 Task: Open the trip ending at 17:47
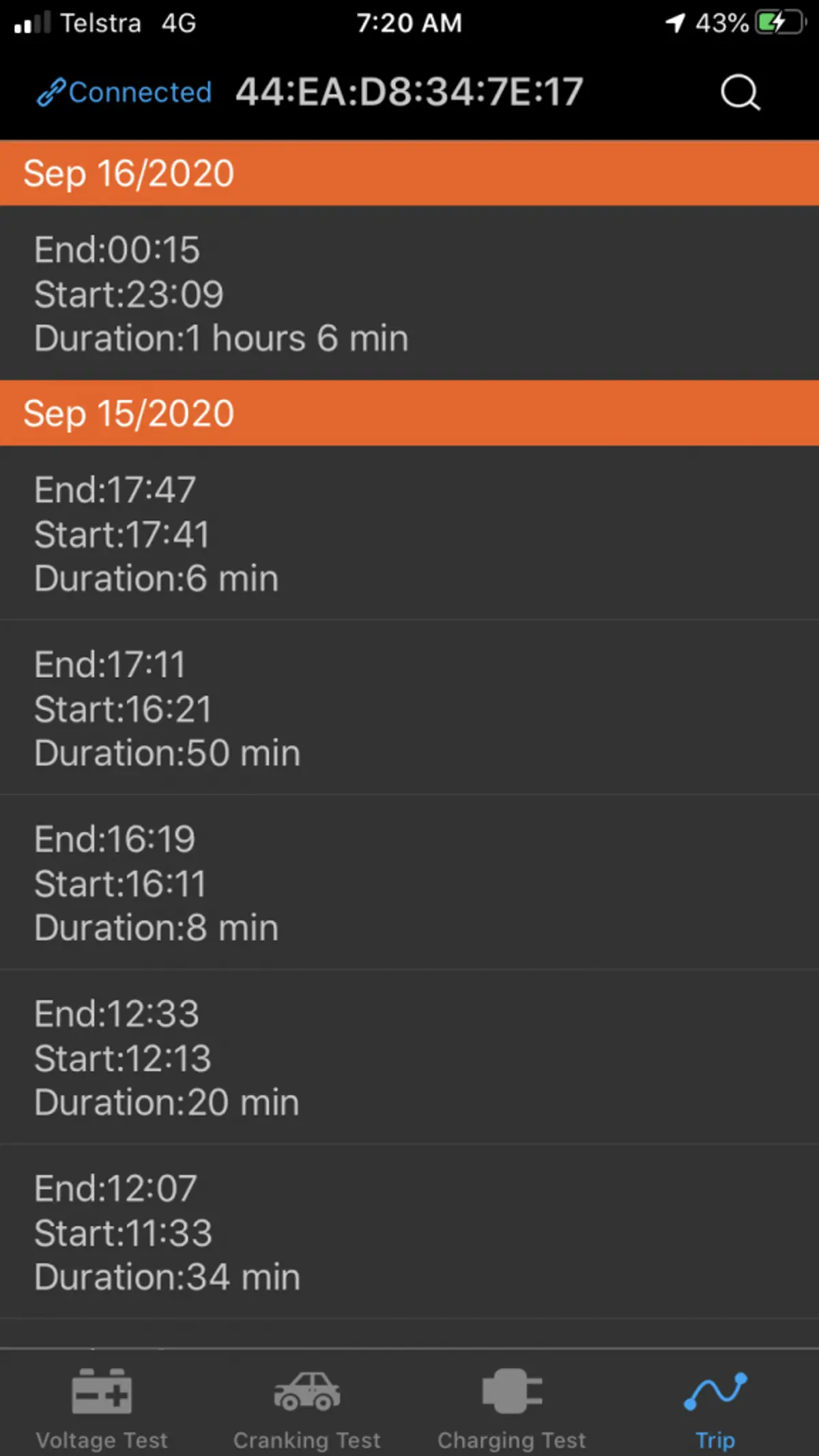(409, 533)
